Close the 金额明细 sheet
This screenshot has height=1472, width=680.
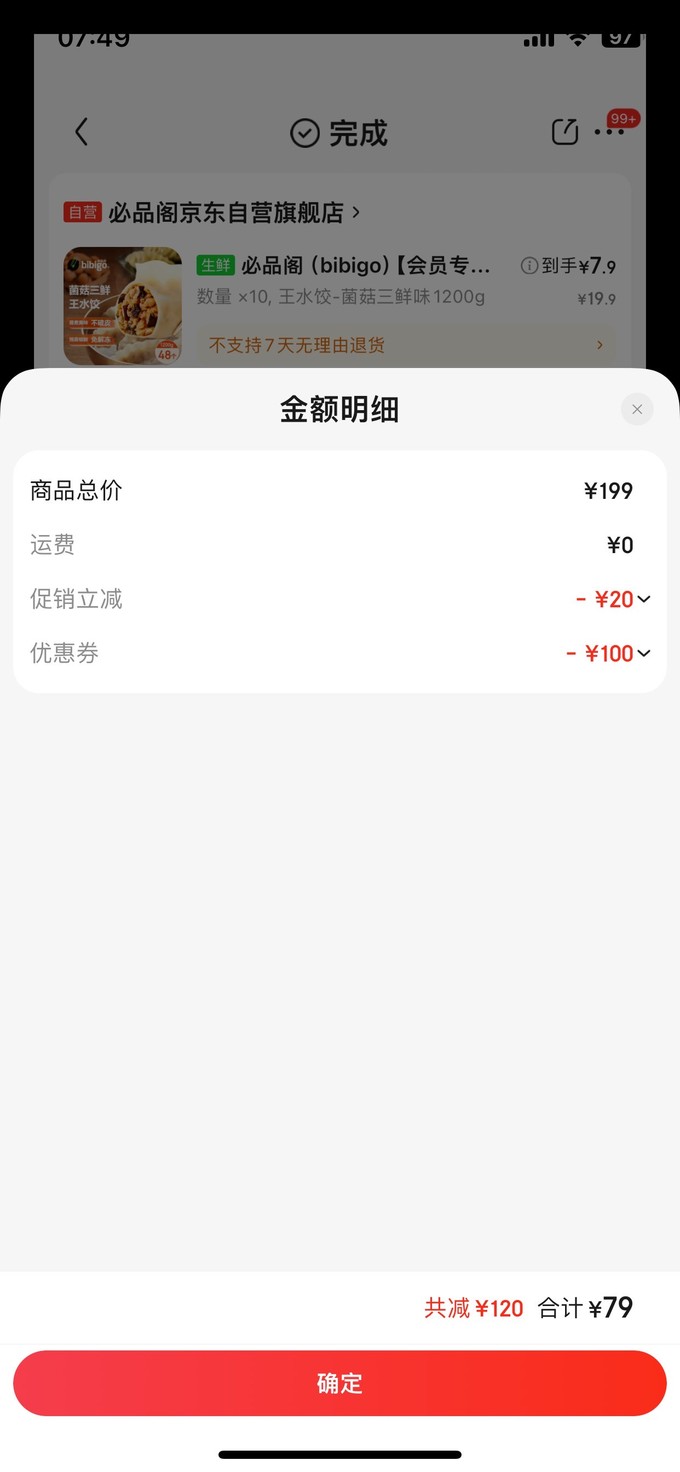tap(637, 409)
